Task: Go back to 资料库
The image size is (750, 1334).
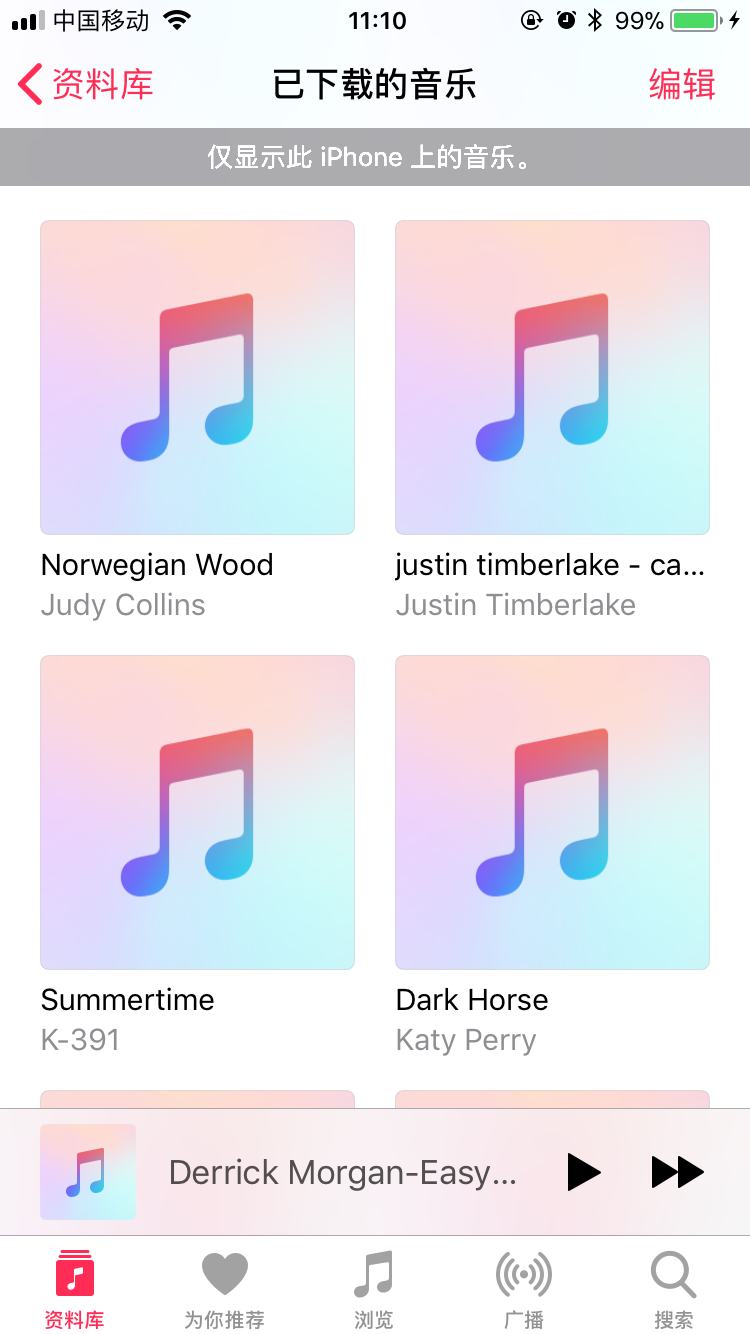Action: [x=86, y=85]
